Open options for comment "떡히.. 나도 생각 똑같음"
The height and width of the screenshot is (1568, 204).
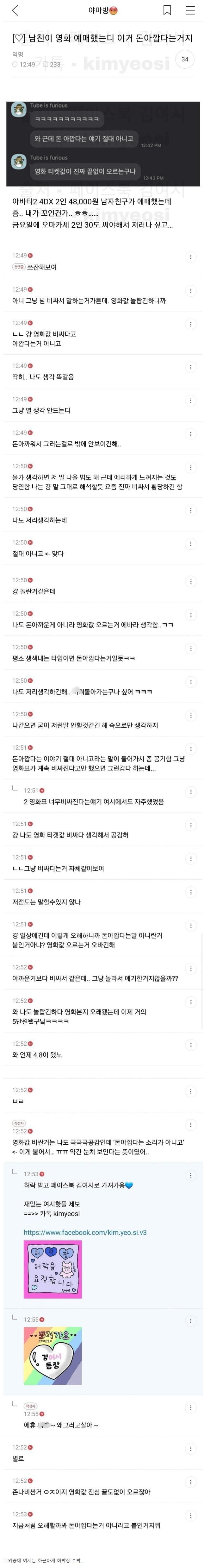pyautogui.click(x=191, y=367)
